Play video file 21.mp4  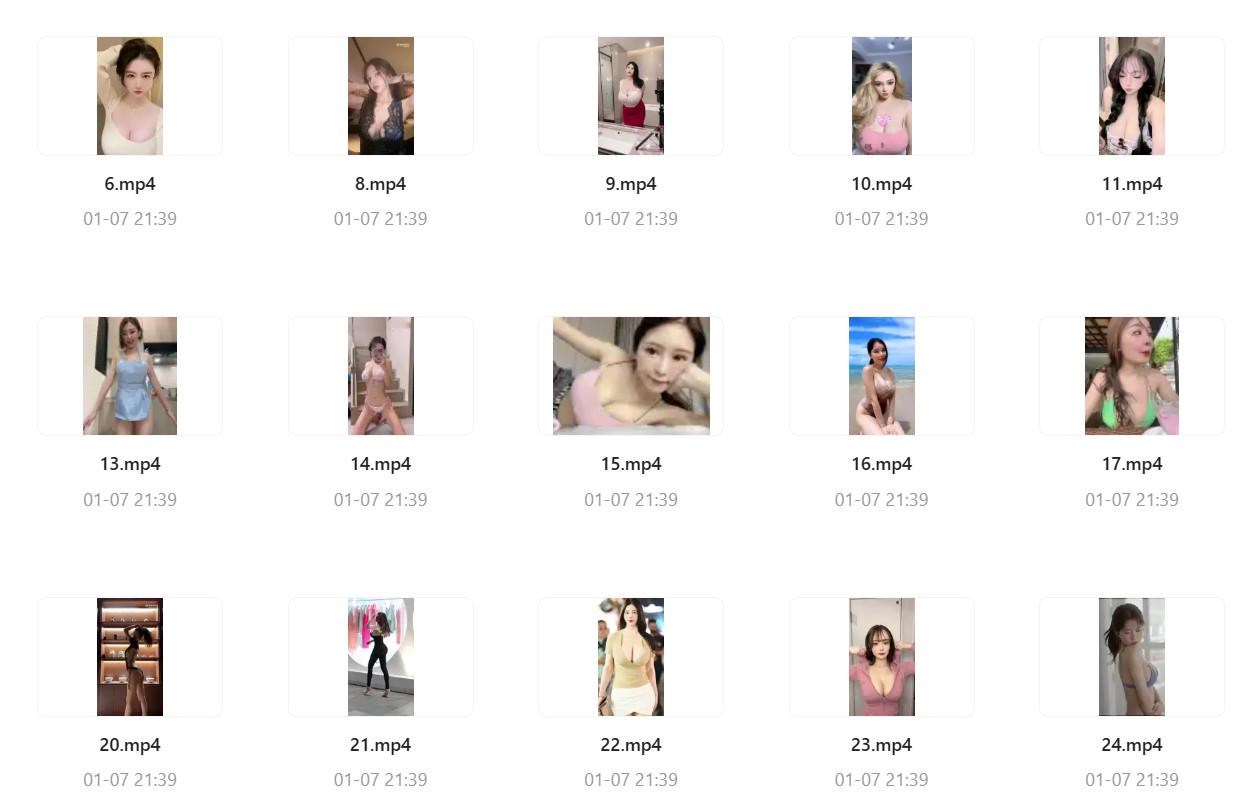pyautogui.click(x=381, y=657)
